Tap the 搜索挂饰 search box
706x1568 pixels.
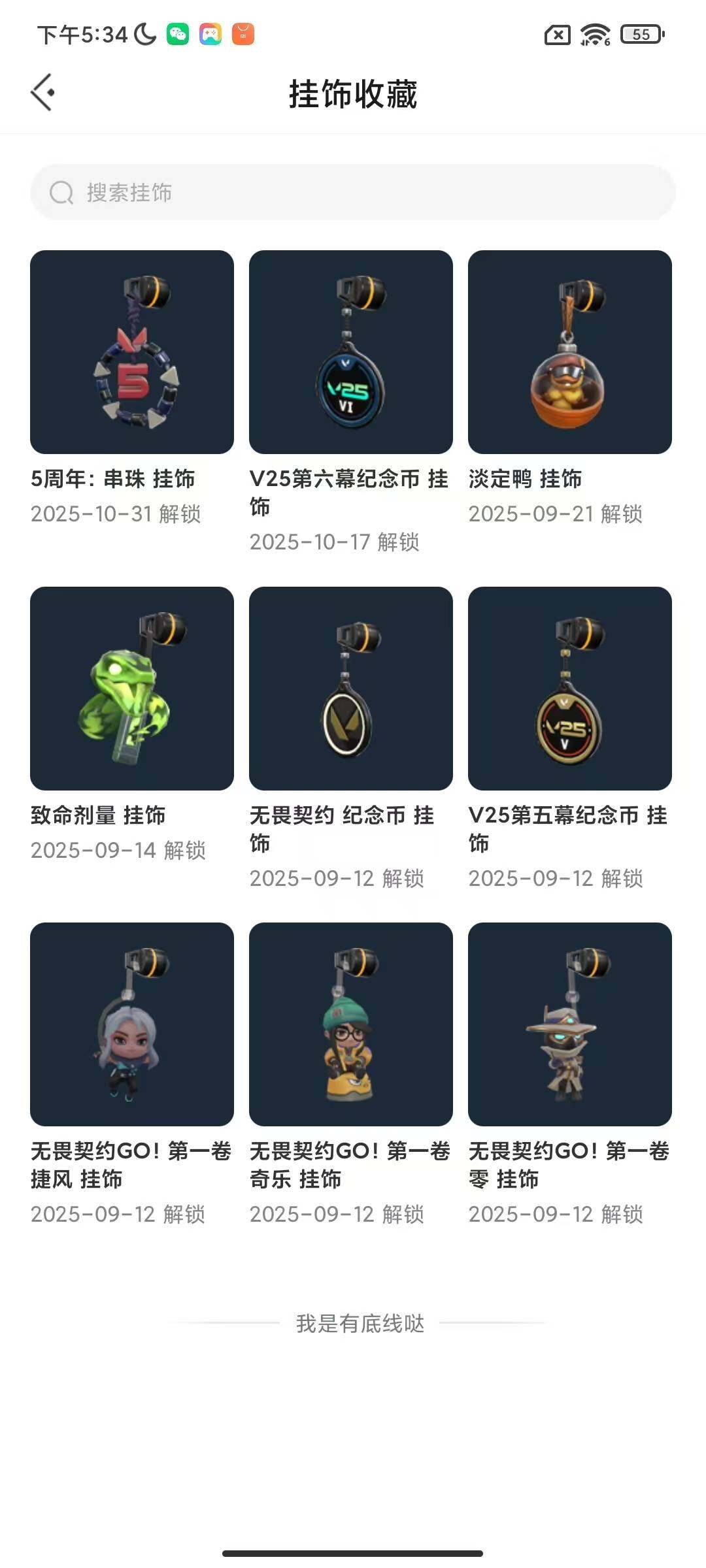point(353,192)
